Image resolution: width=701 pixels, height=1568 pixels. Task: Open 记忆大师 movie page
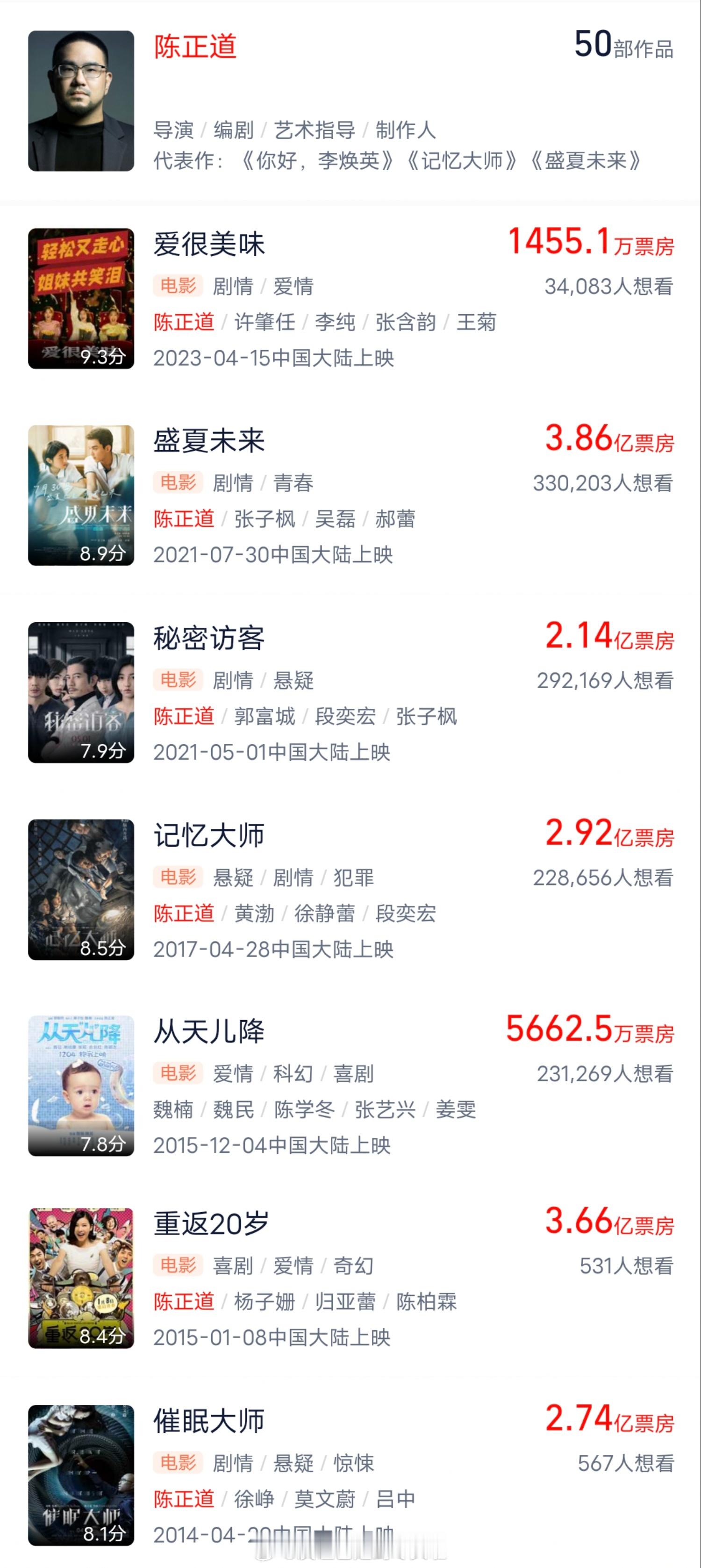209,835
